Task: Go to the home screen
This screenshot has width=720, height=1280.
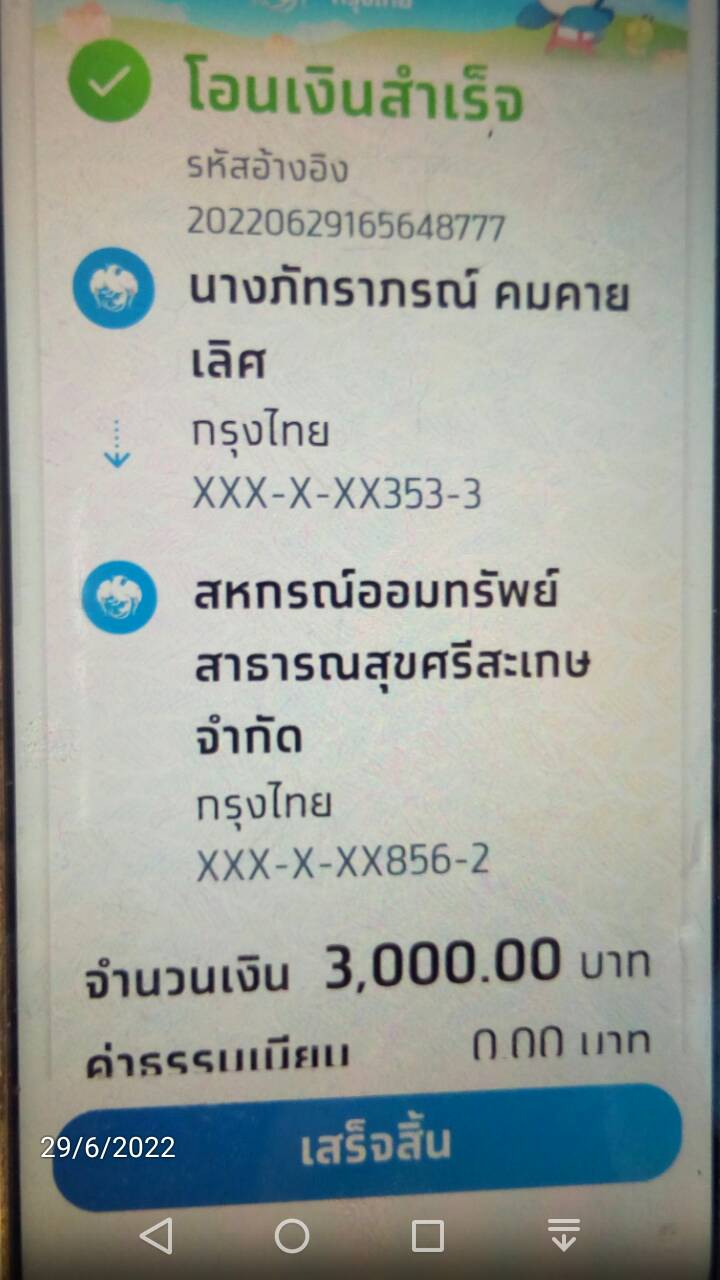Action: [x=292, y=1236]
